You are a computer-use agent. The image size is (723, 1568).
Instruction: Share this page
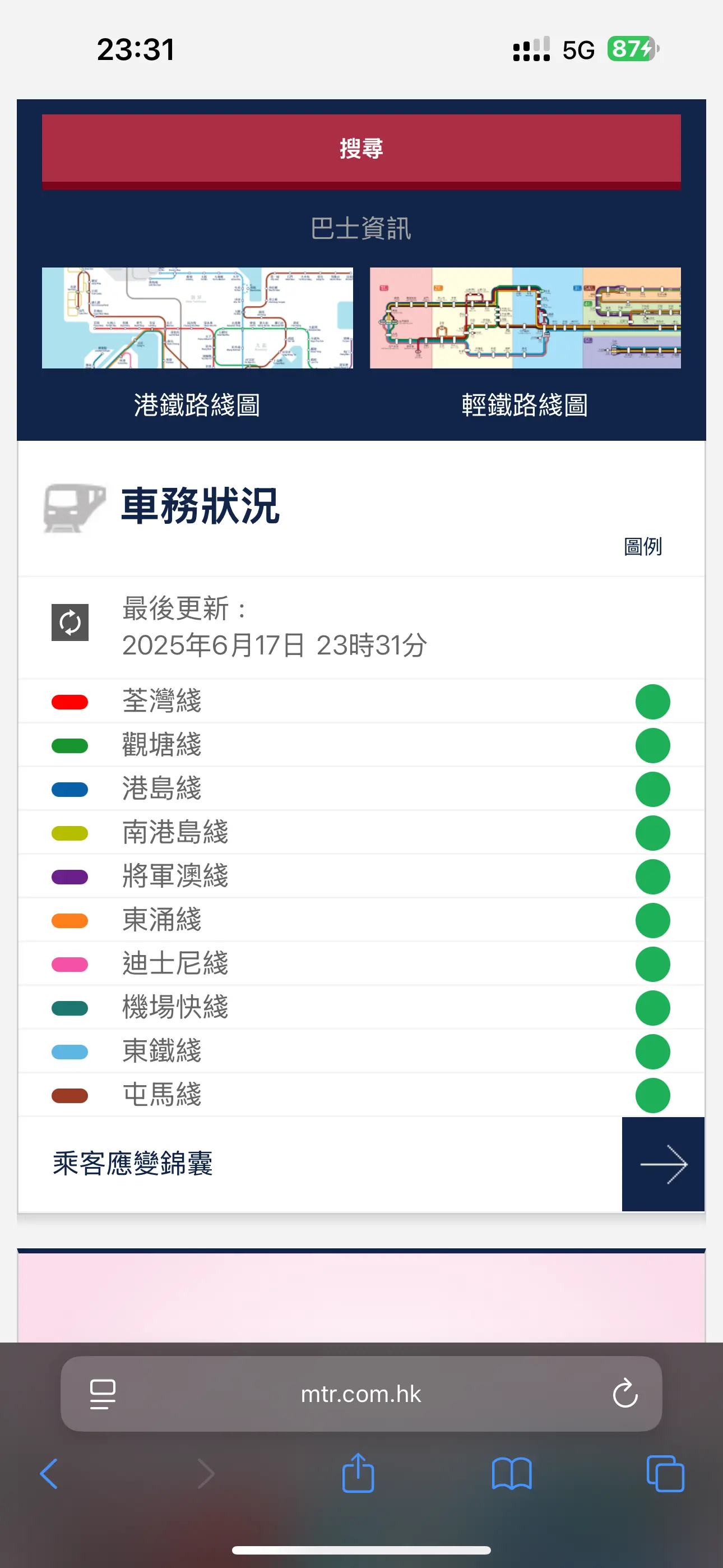click(x=358, y=1473)
